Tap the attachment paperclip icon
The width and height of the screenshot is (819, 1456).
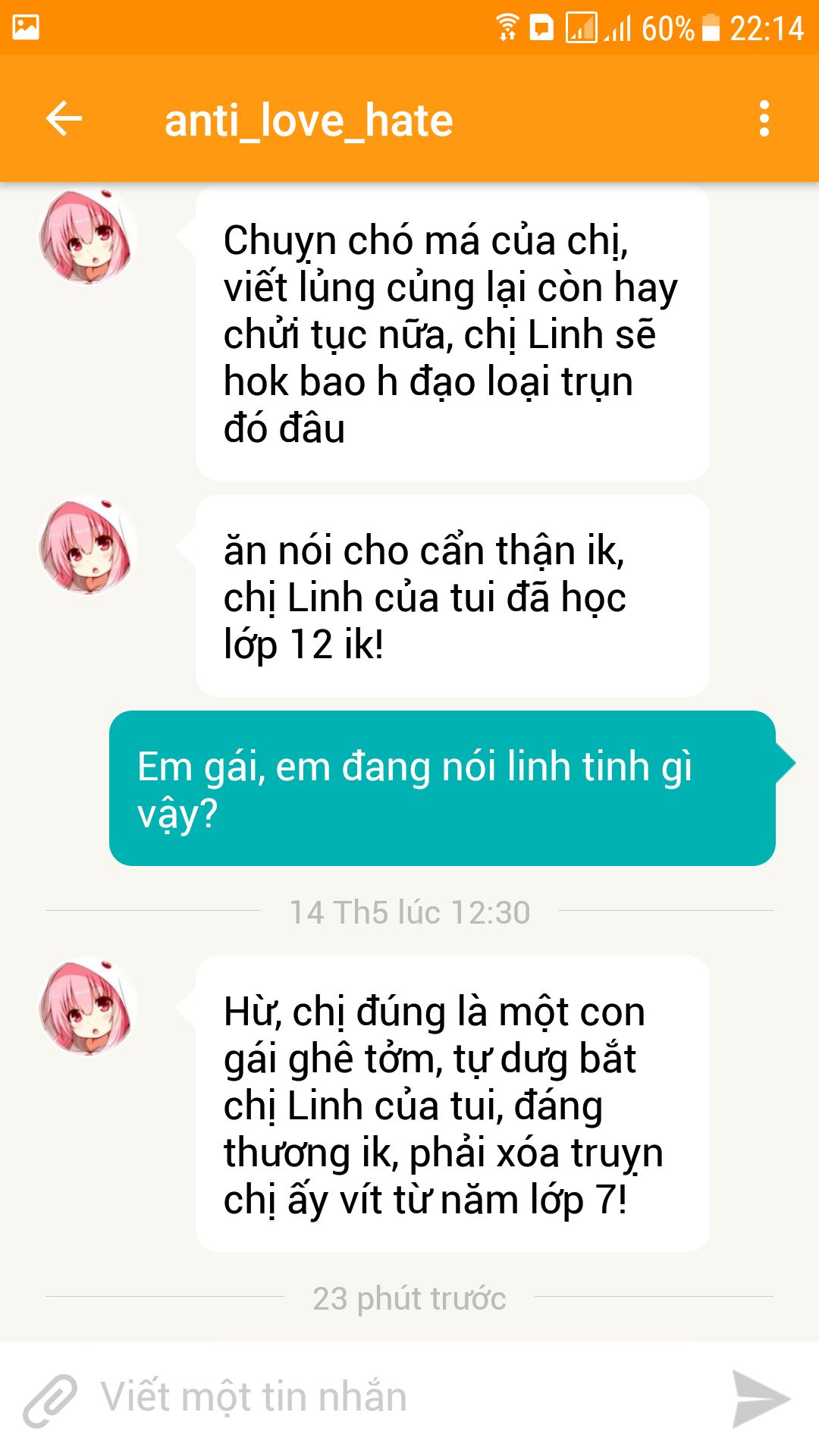50,1400
